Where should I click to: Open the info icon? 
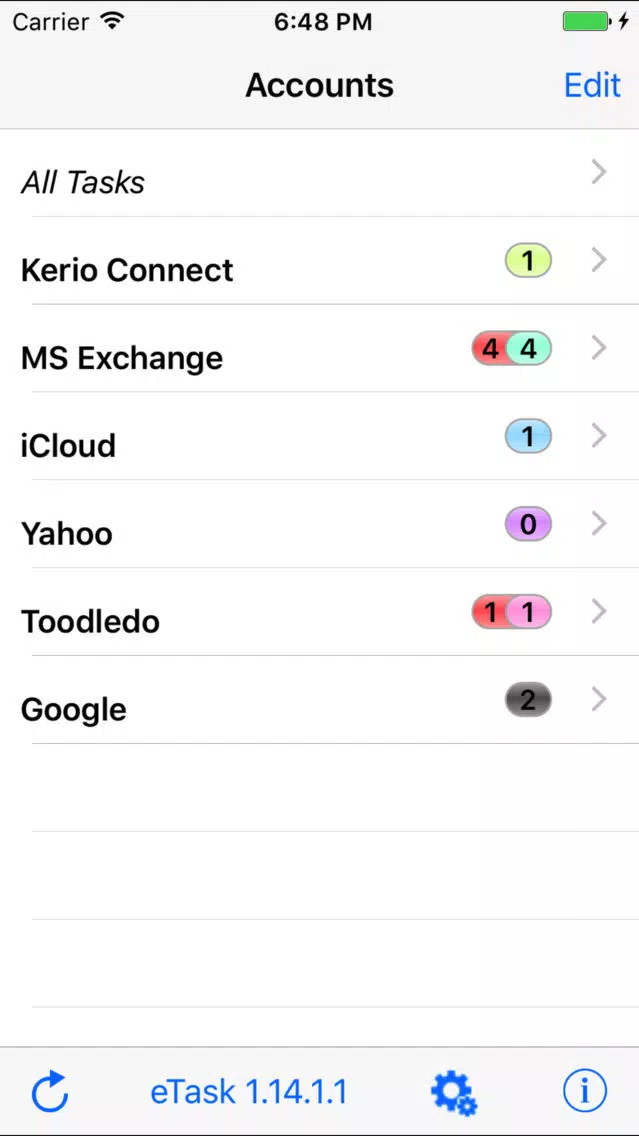tap(585, 1091)
